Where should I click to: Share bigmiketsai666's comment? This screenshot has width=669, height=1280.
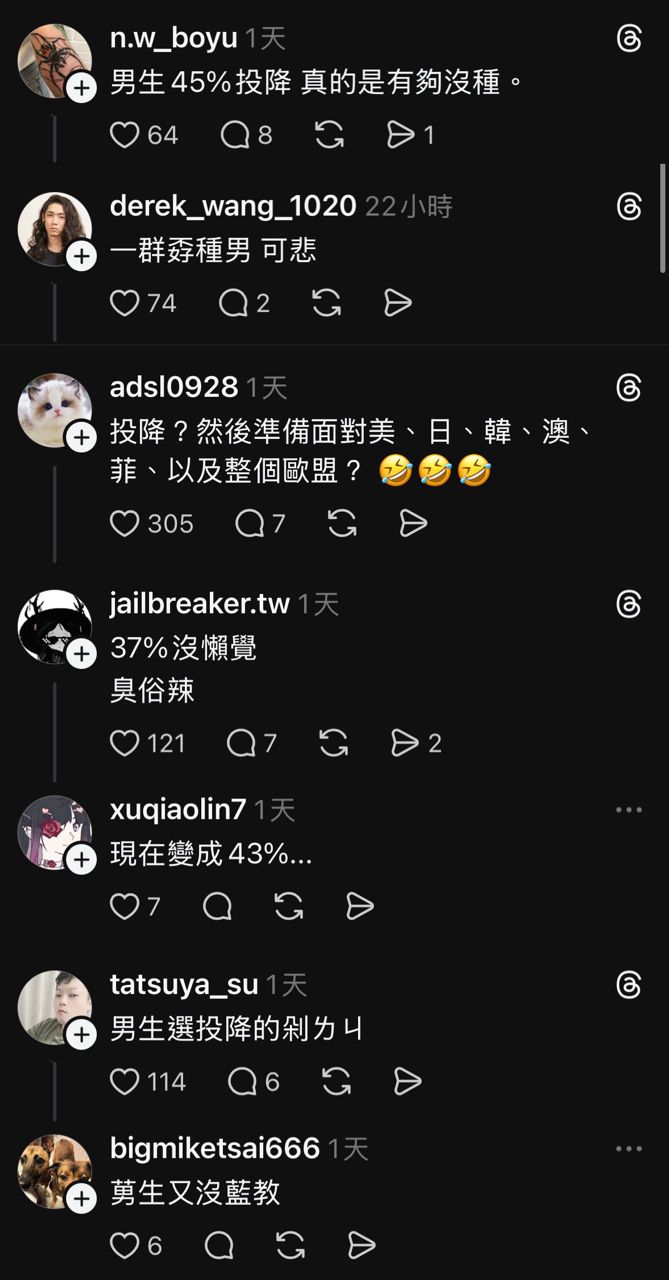click(x=361, y=1245)
